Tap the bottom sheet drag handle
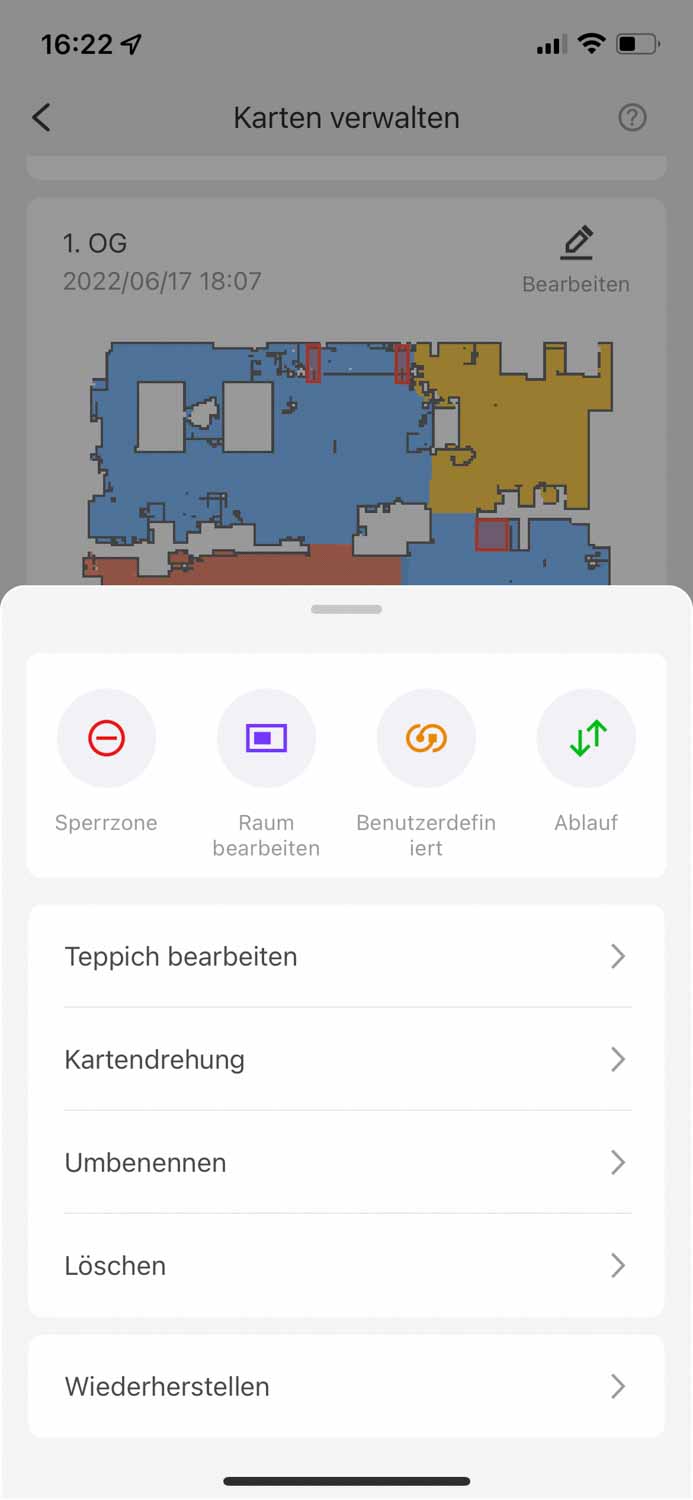The height and width of the screenshot is (1500, 693). click(x=346, y=609)
